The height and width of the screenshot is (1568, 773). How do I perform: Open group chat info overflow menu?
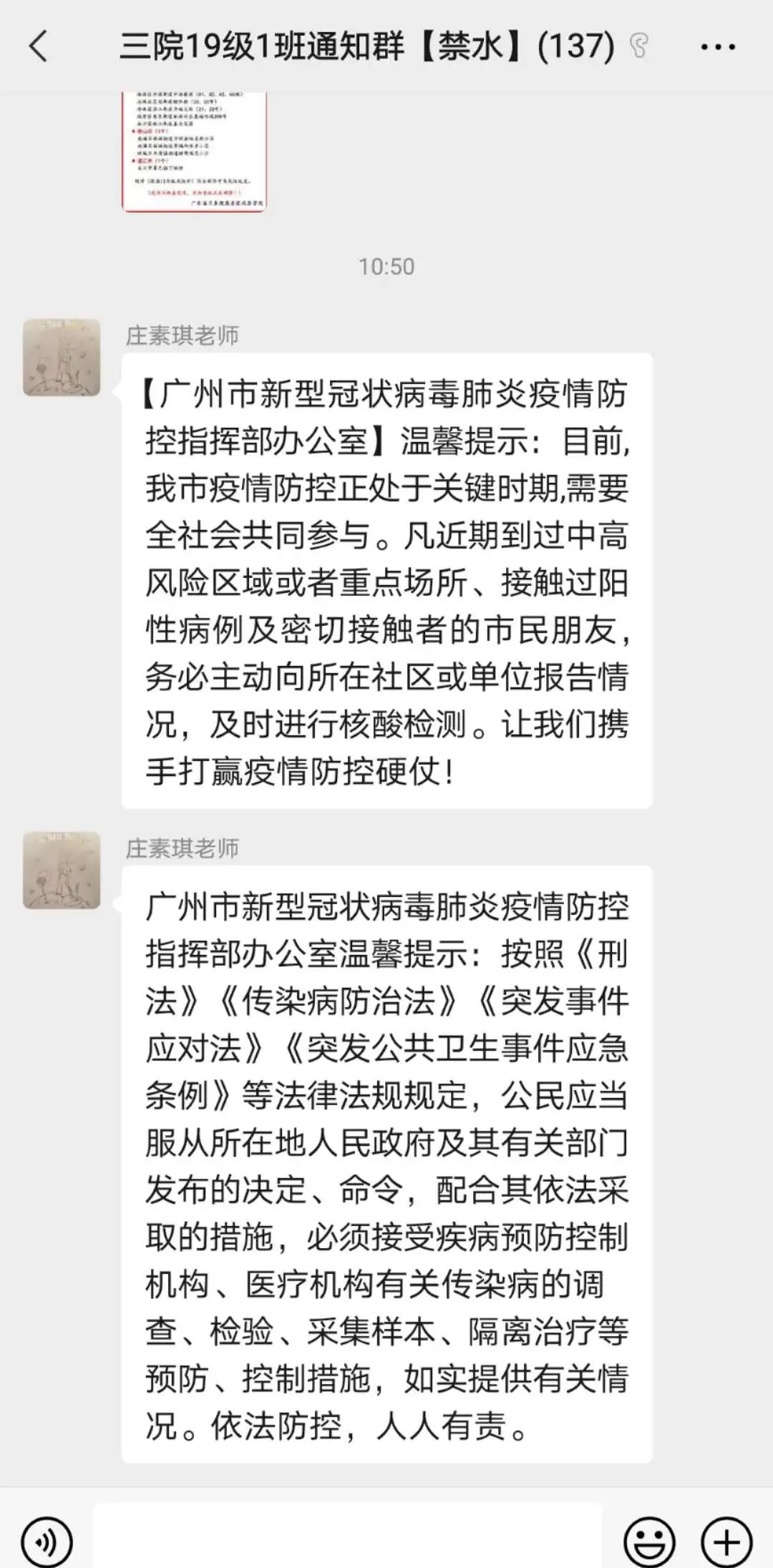(717, 47)
